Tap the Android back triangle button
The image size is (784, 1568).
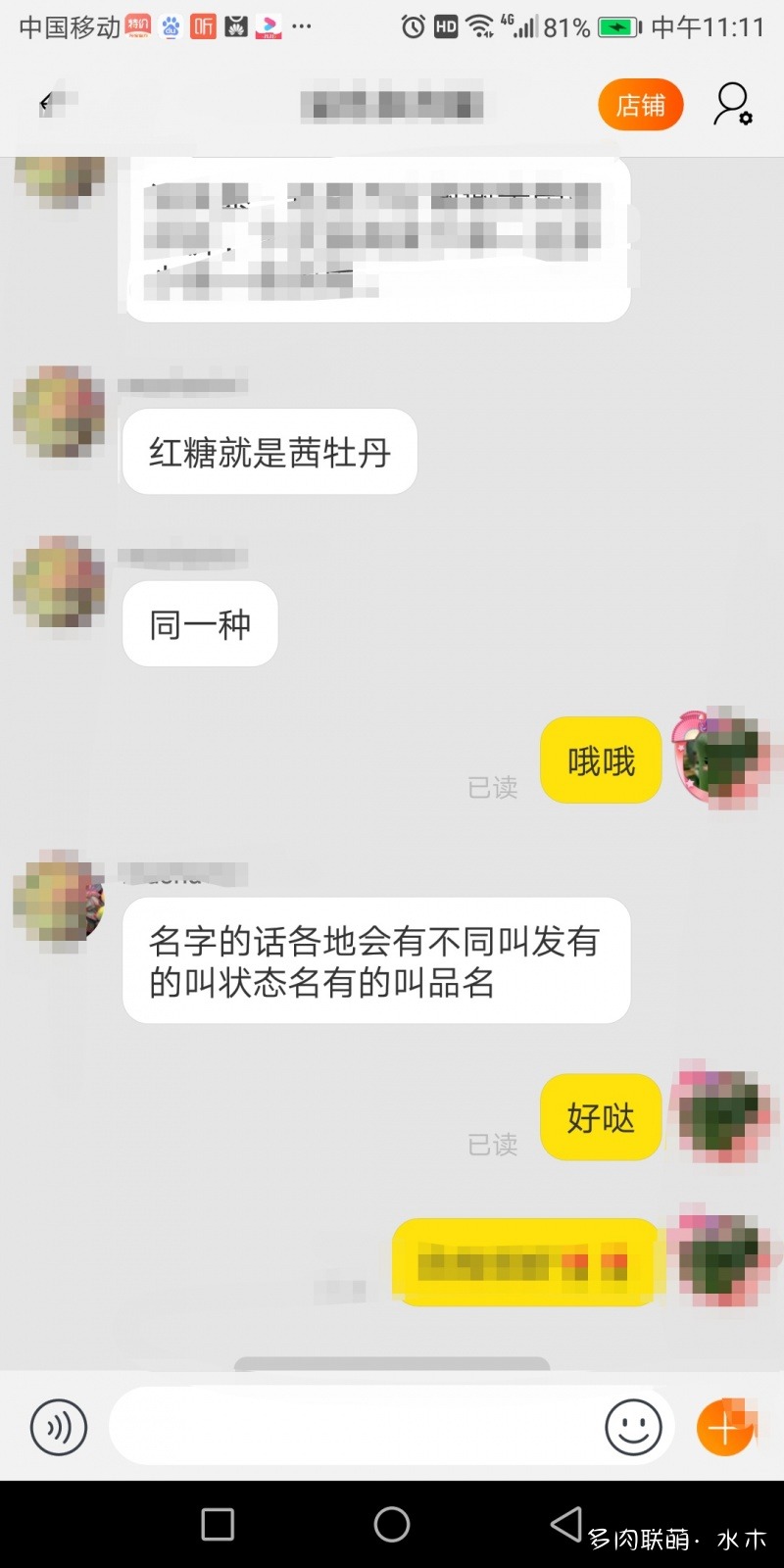click(x=563, y=1525)
